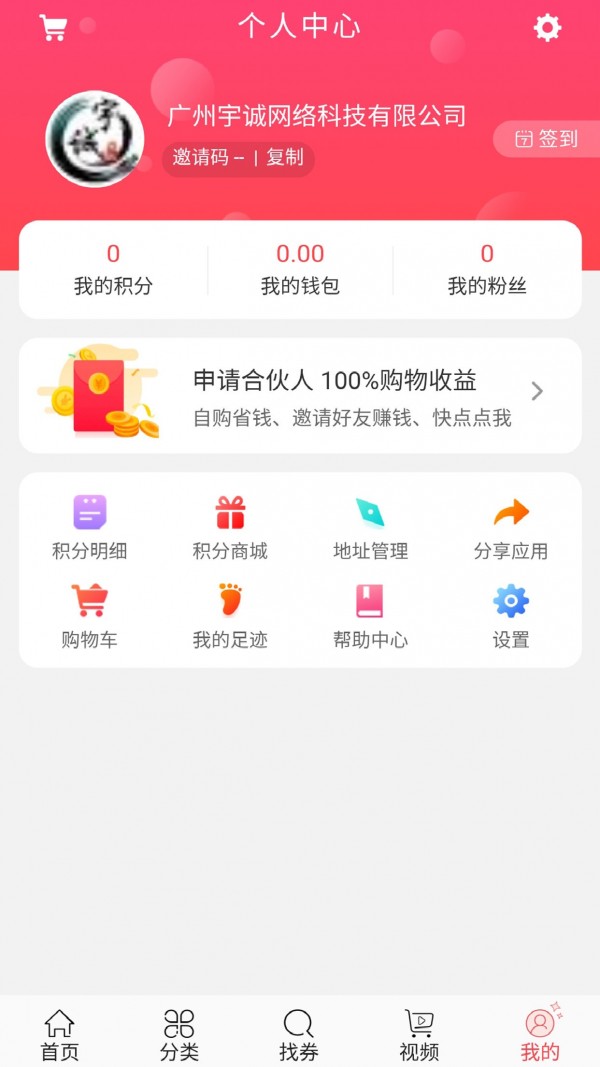Open 购物车 in the grid menu
The height and width of the screenshot is (1067, 600).
tap(90, 615)
